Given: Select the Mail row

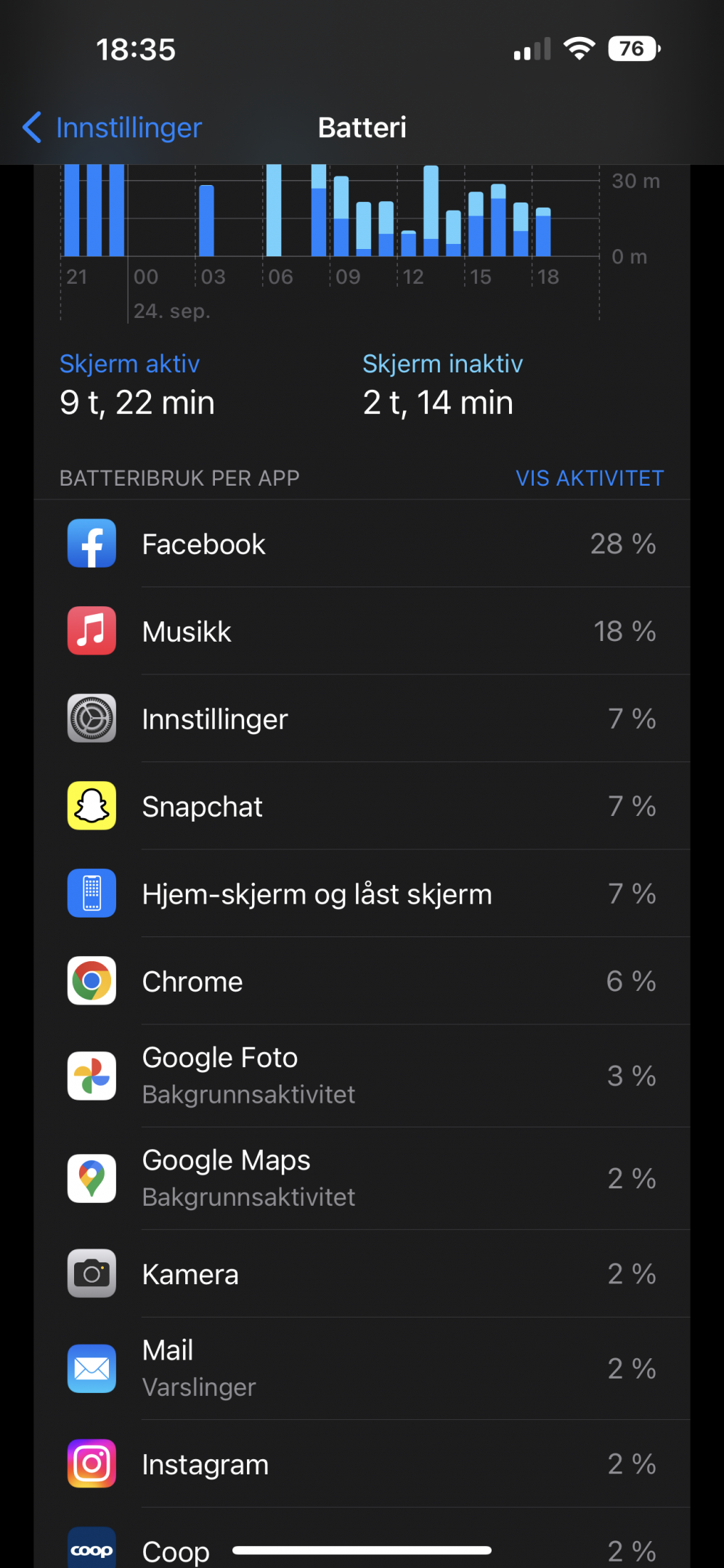Looking at the screenshot, I should point(362,1368).
